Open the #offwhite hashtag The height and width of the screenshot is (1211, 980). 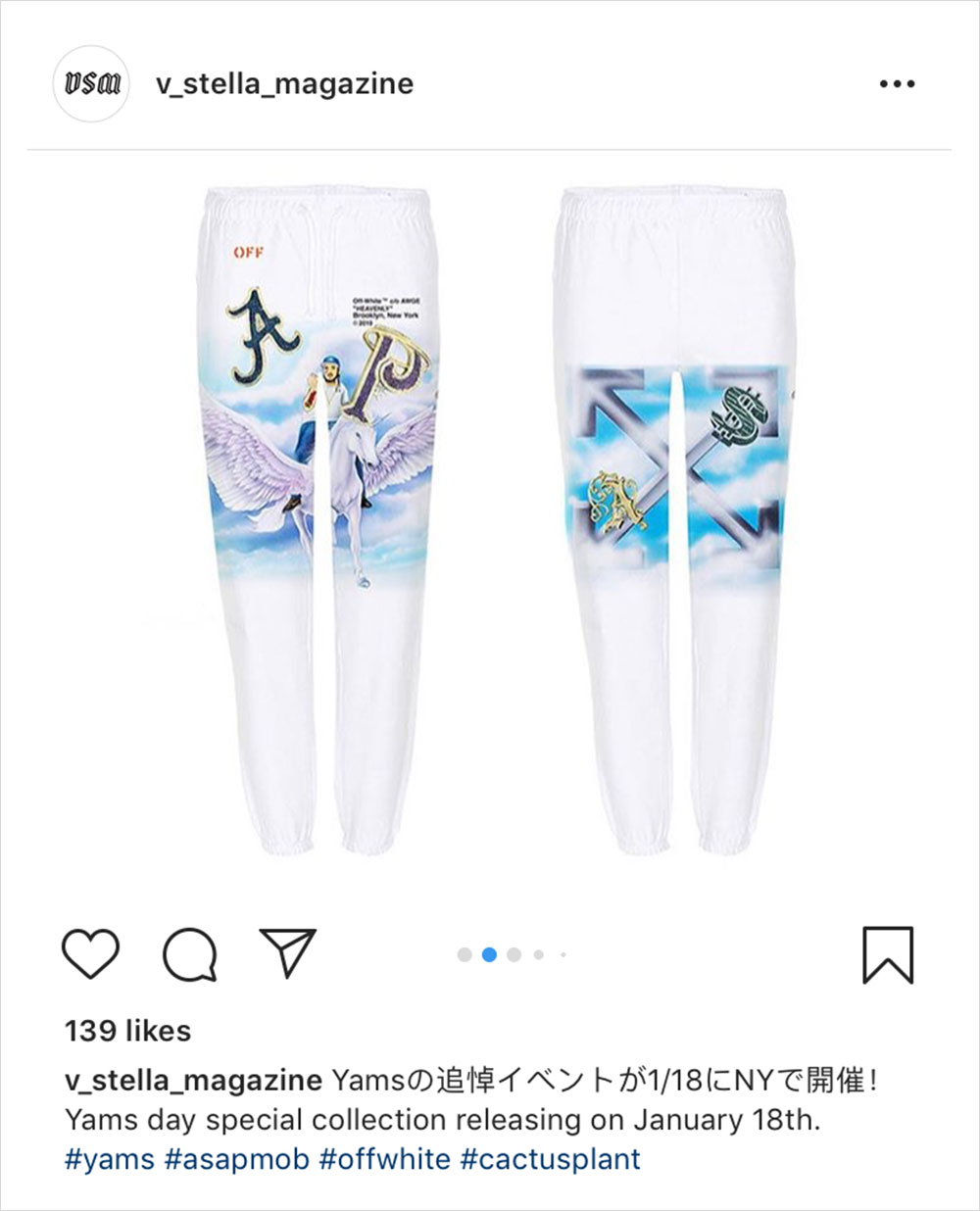[385, 1159]
